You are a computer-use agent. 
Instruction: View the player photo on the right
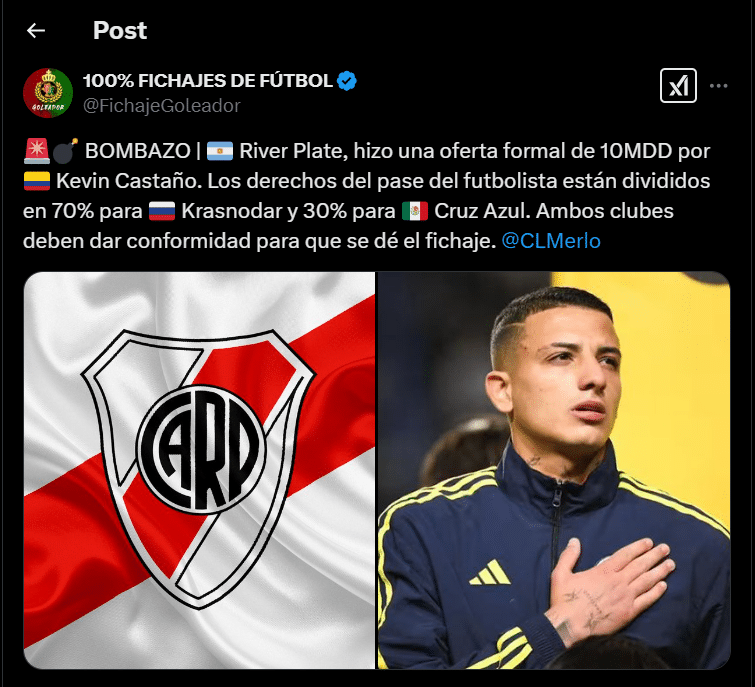[x=554, y=470]
